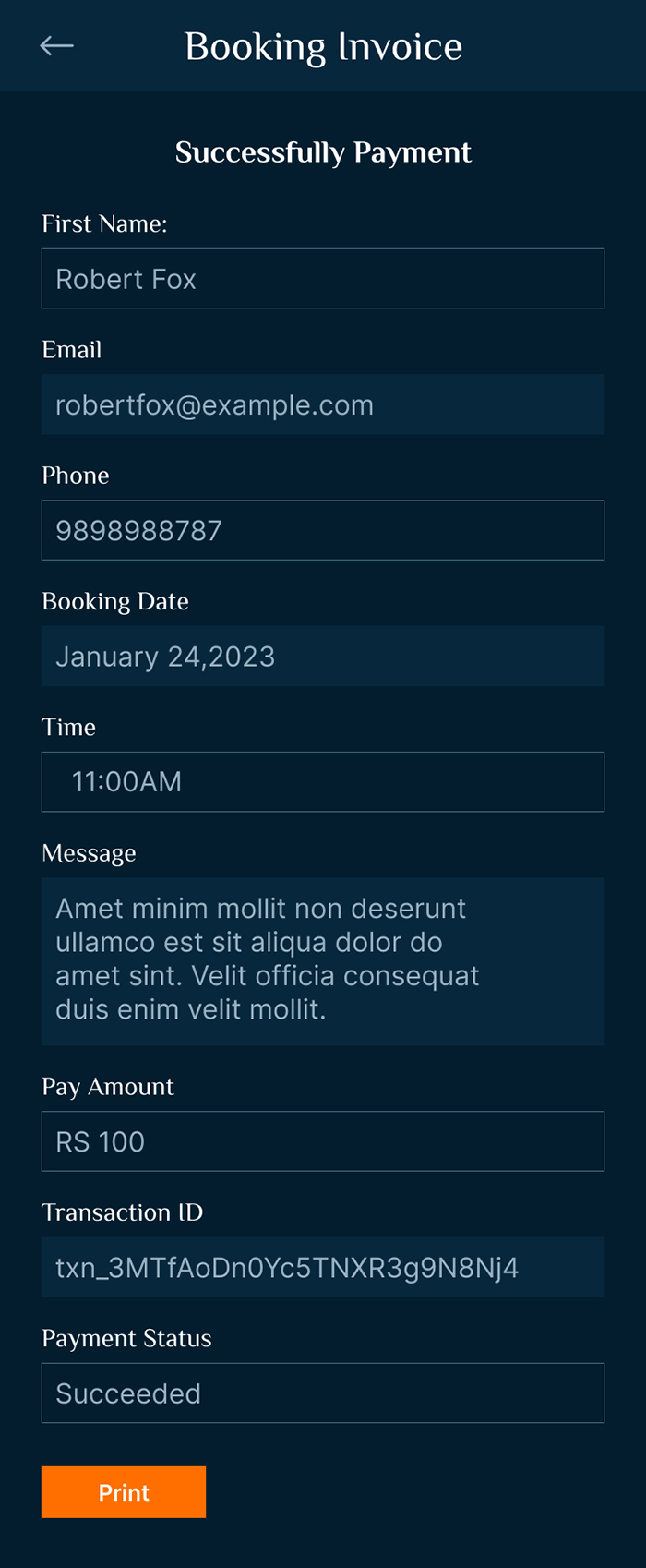Go back using the arrow icon
The width and height of the screenshot is (646, 1568).
56,45
